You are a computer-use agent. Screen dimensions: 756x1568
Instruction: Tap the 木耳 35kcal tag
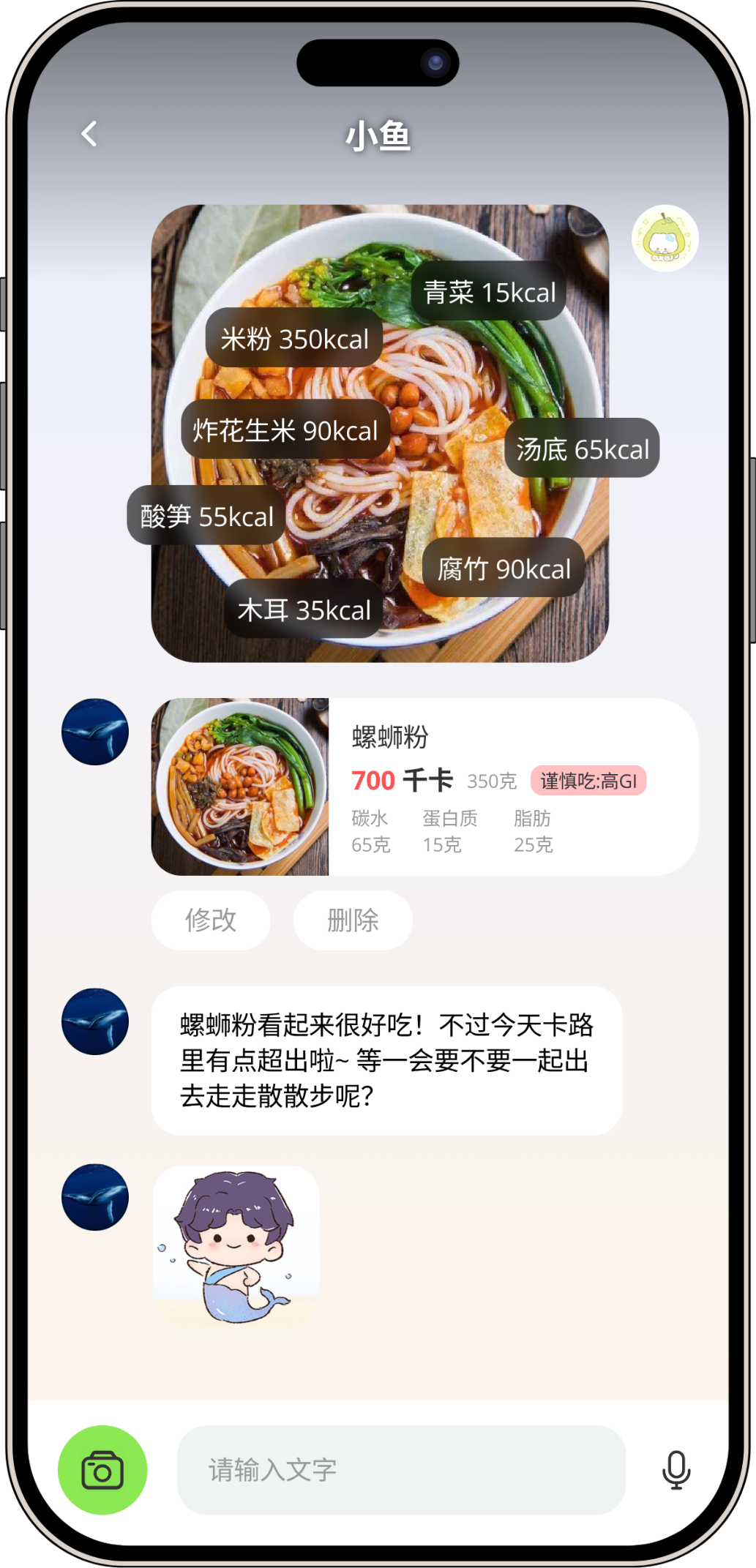tap(305, 610)
